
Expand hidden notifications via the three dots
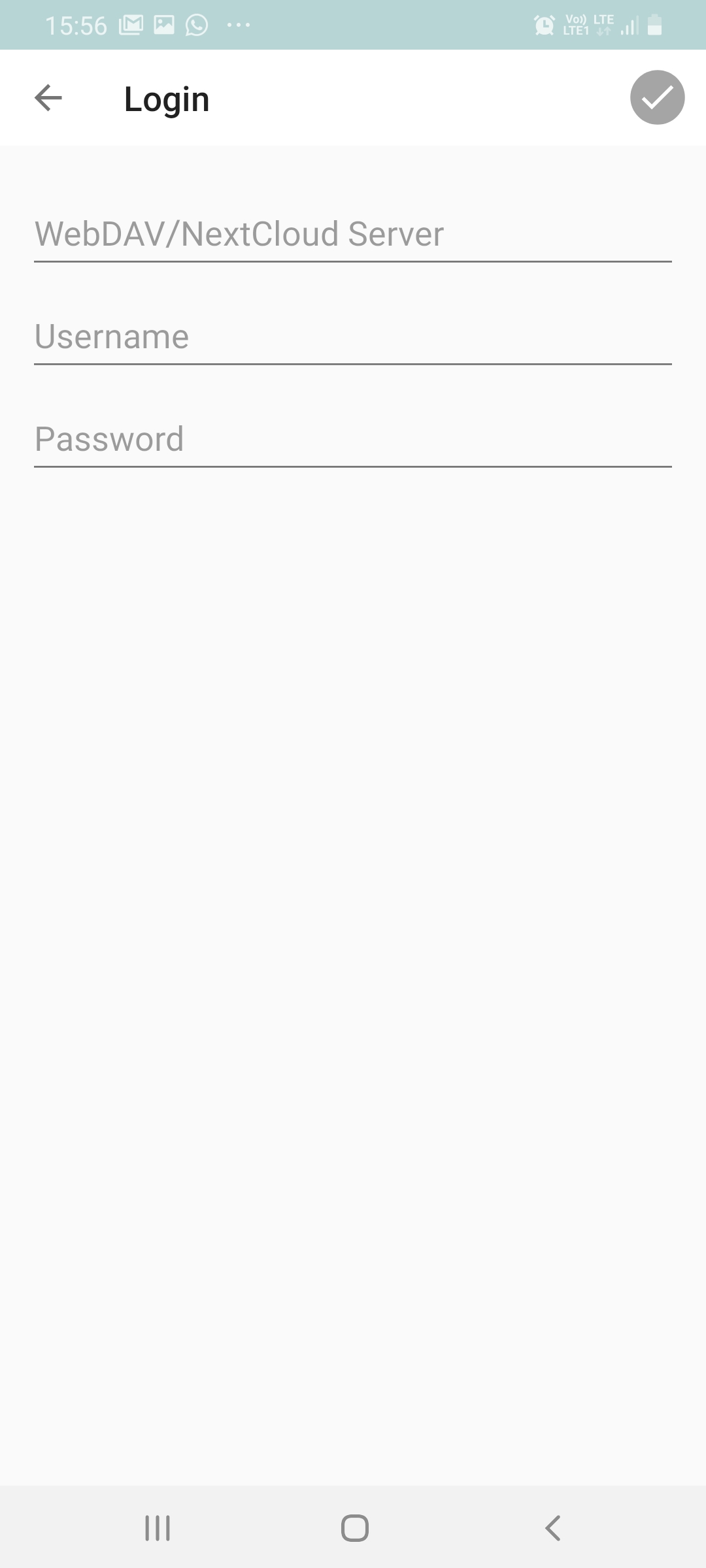238,24
